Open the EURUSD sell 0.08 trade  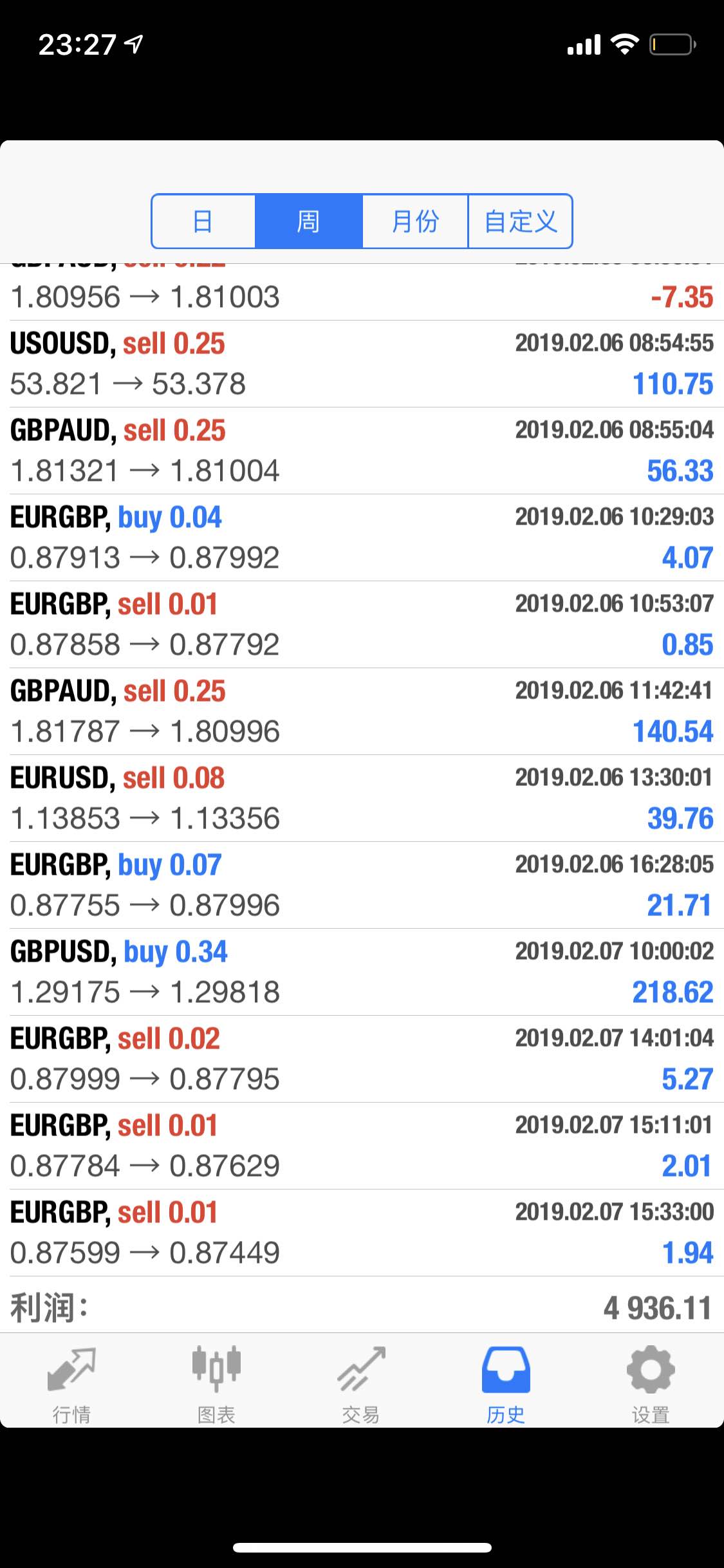[362, 798]
